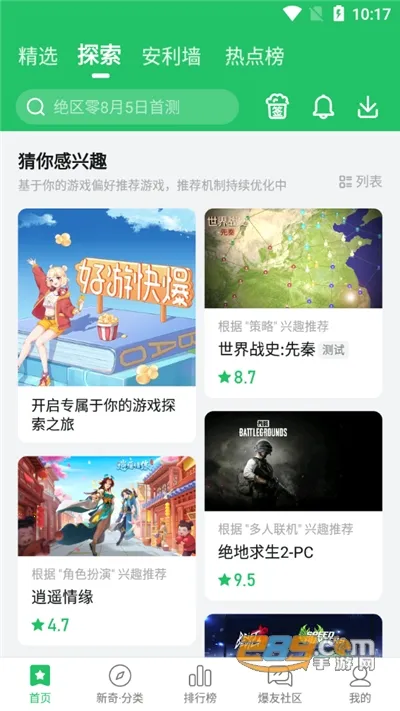Open the 排行榜 rankings tab
400x711 pixels.
point(200,685)
